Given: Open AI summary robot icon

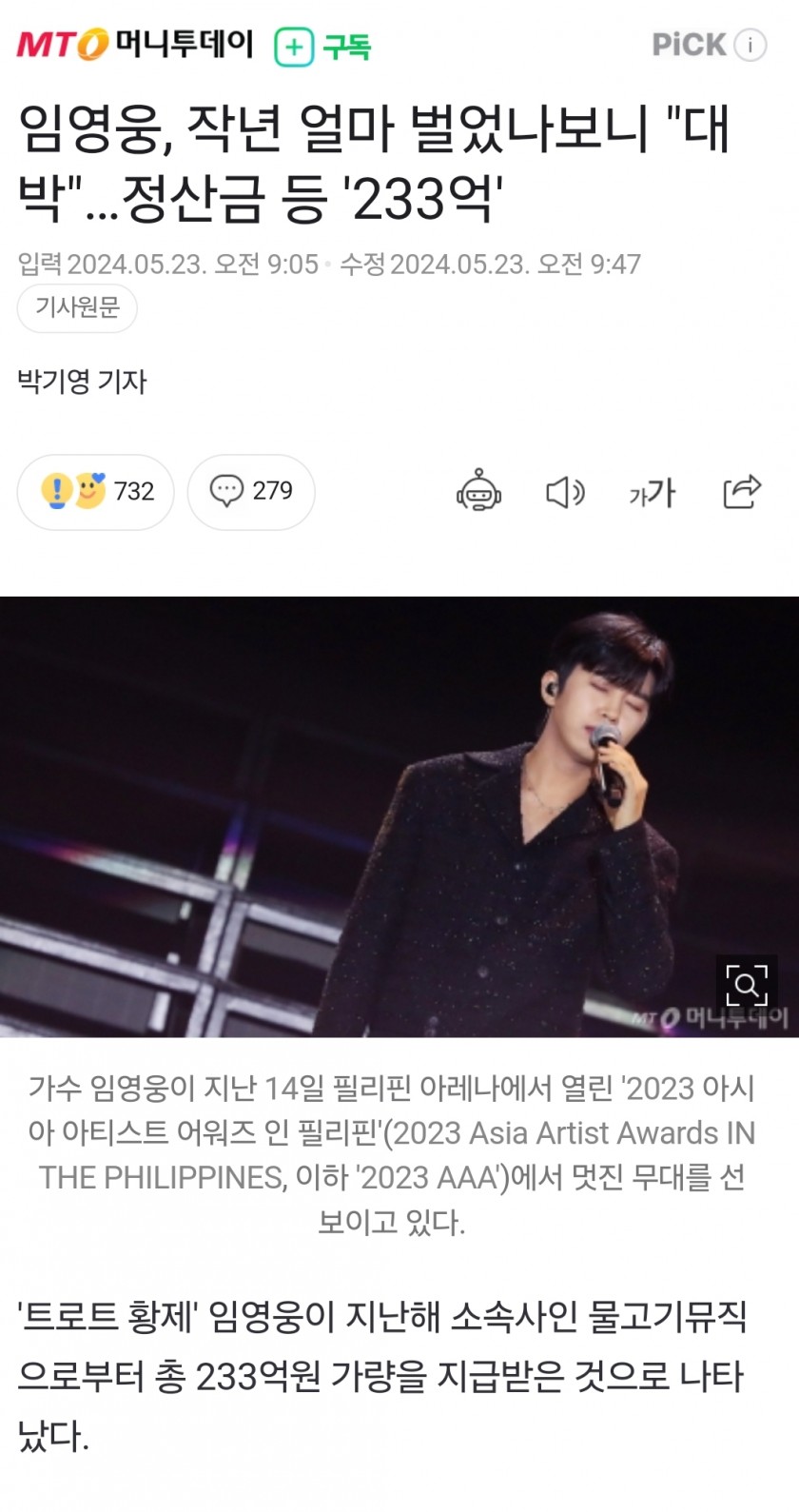Looking at the screenshot, I should (478, 492).
